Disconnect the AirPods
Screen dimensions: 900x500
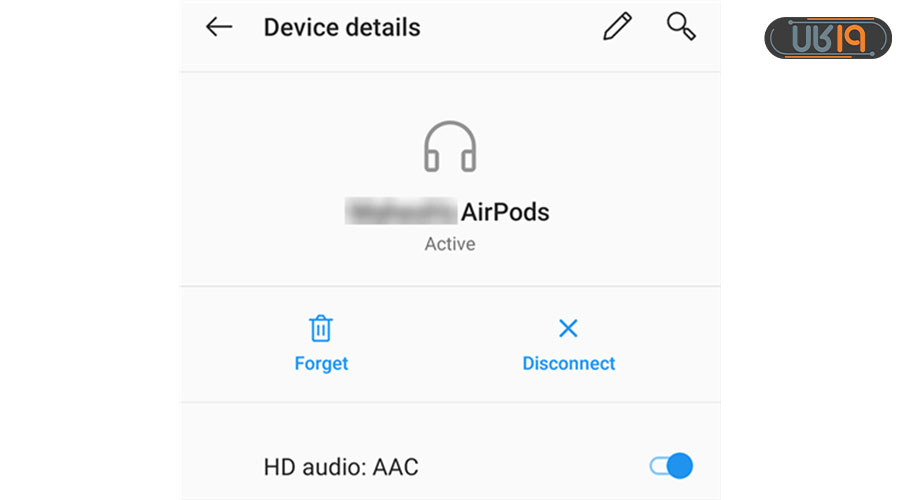pyautogui.click(x=568, y=343)
